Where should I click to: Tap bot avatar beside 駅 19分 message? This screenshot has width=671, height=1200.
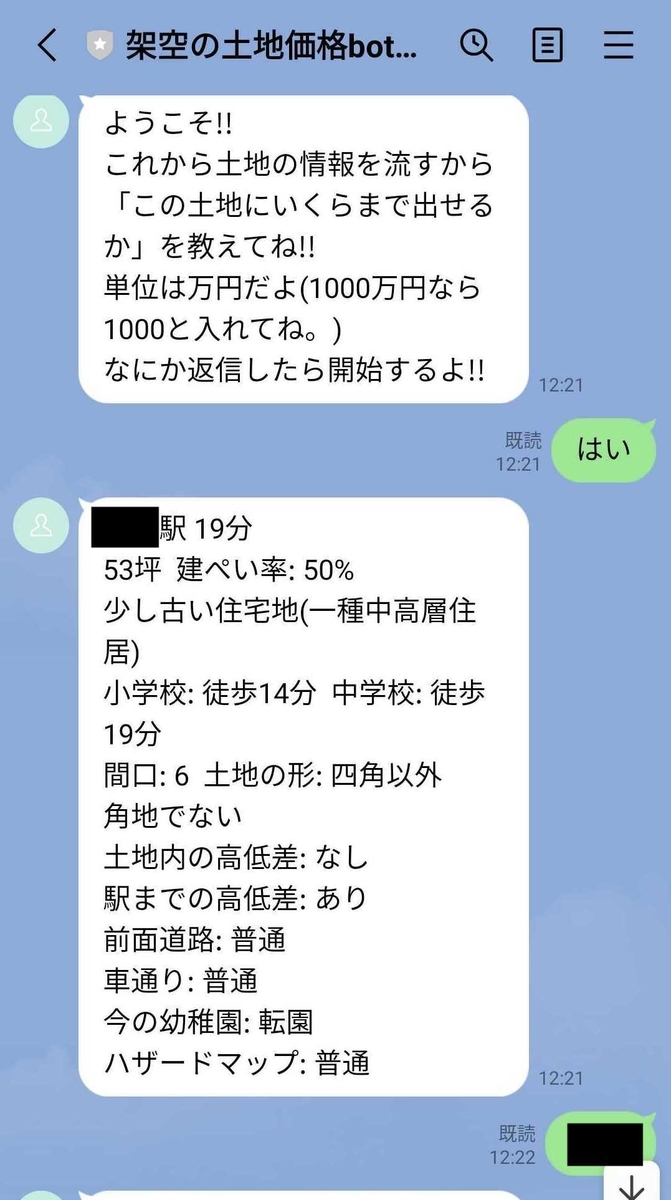[41, 525]
